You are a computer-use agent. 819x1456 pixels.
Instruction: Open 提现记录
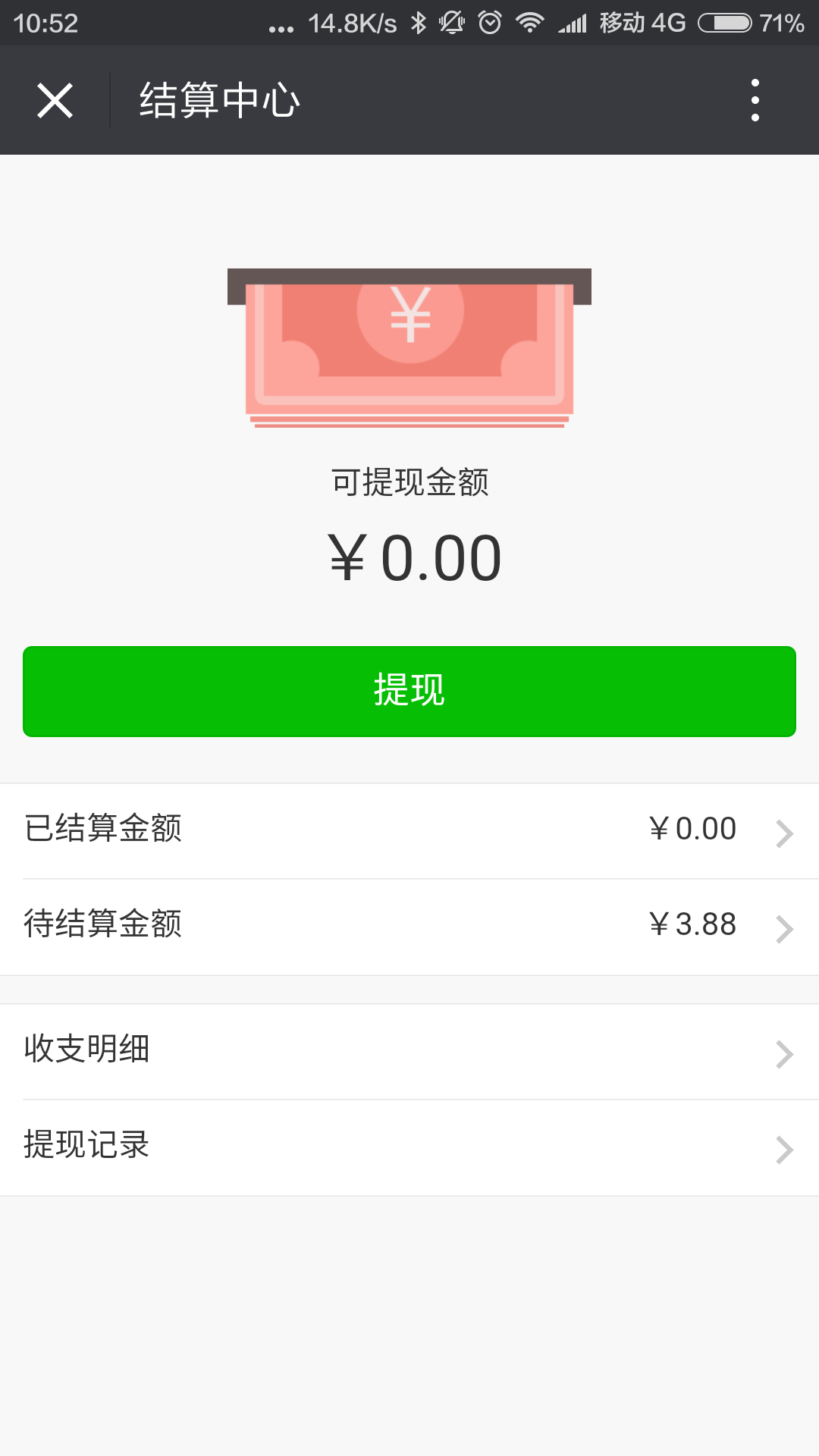click(x=409, y=1147)
